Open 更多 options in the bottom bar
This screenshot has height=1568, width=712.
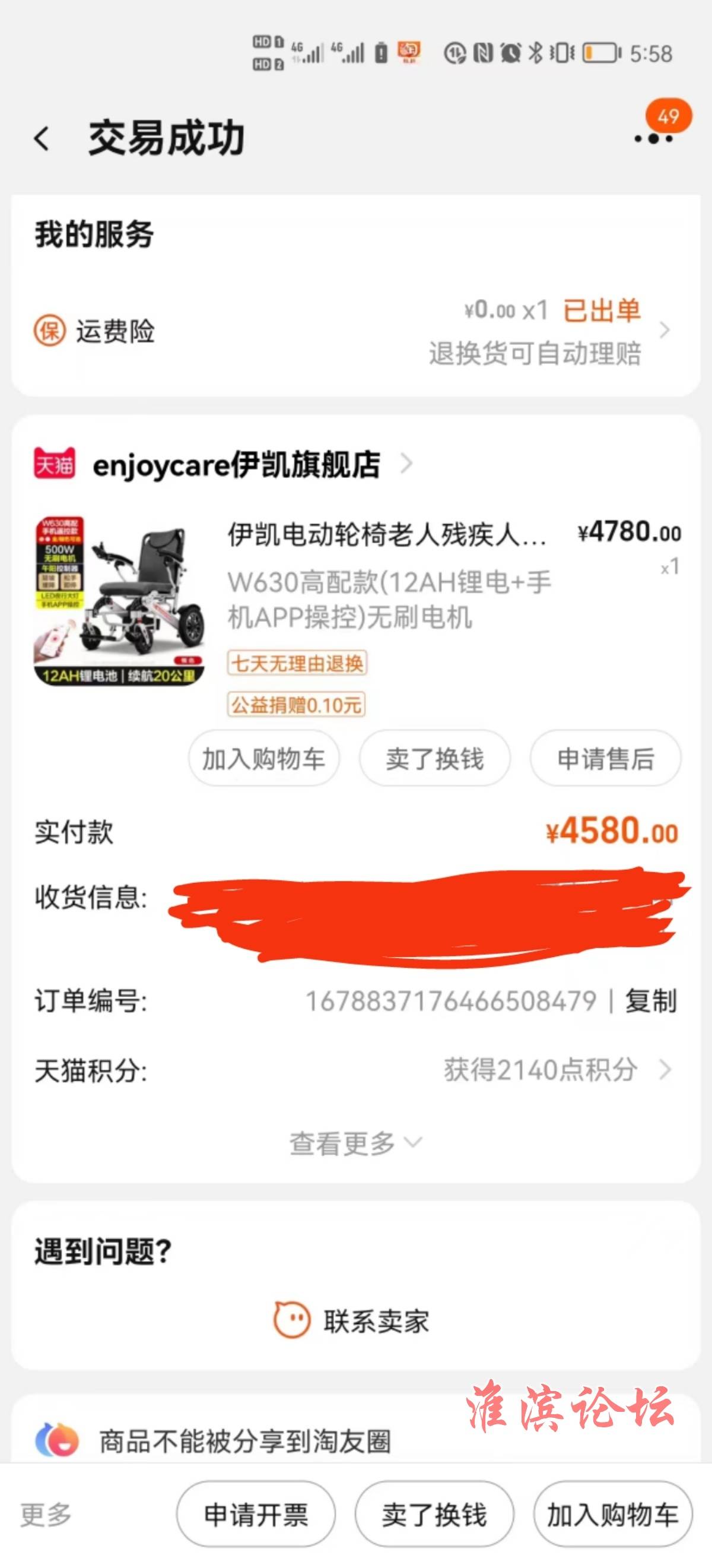coord(46,1515)
